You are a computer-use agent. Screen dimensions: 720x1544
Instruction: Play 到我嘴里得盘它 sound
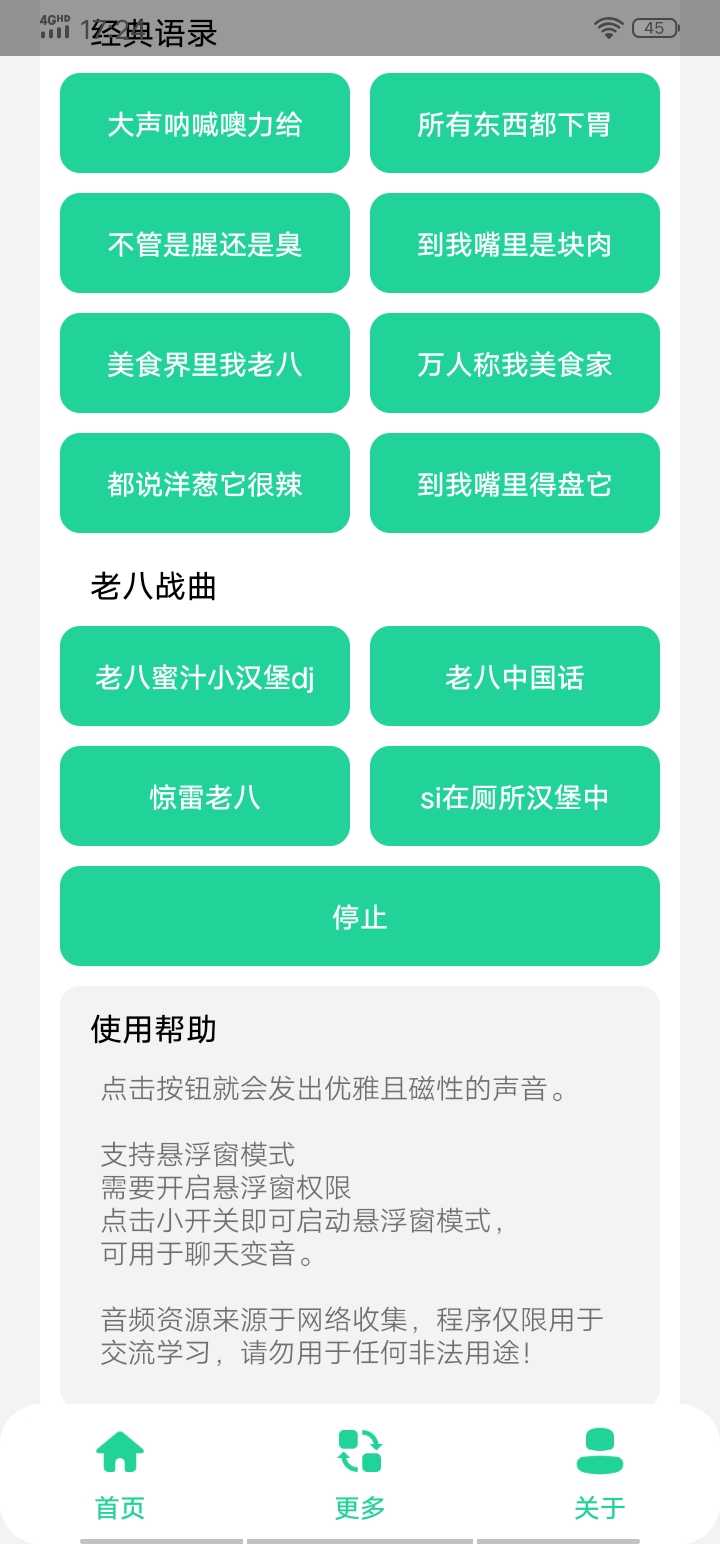pyautogui.click(x=514, y=484)
